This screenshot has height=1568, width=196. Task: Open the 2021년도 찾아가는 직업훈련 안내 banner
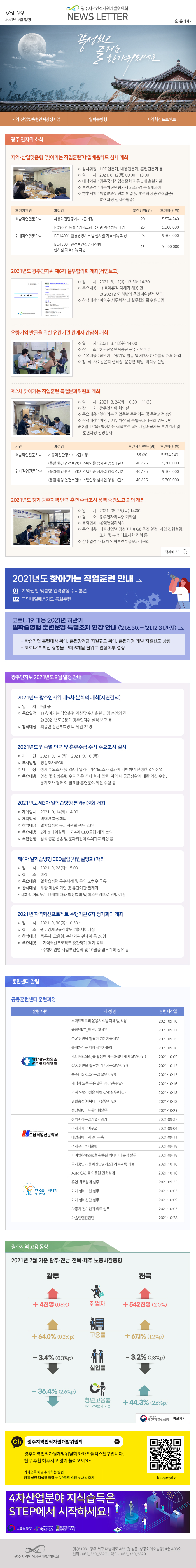(98, 589)
